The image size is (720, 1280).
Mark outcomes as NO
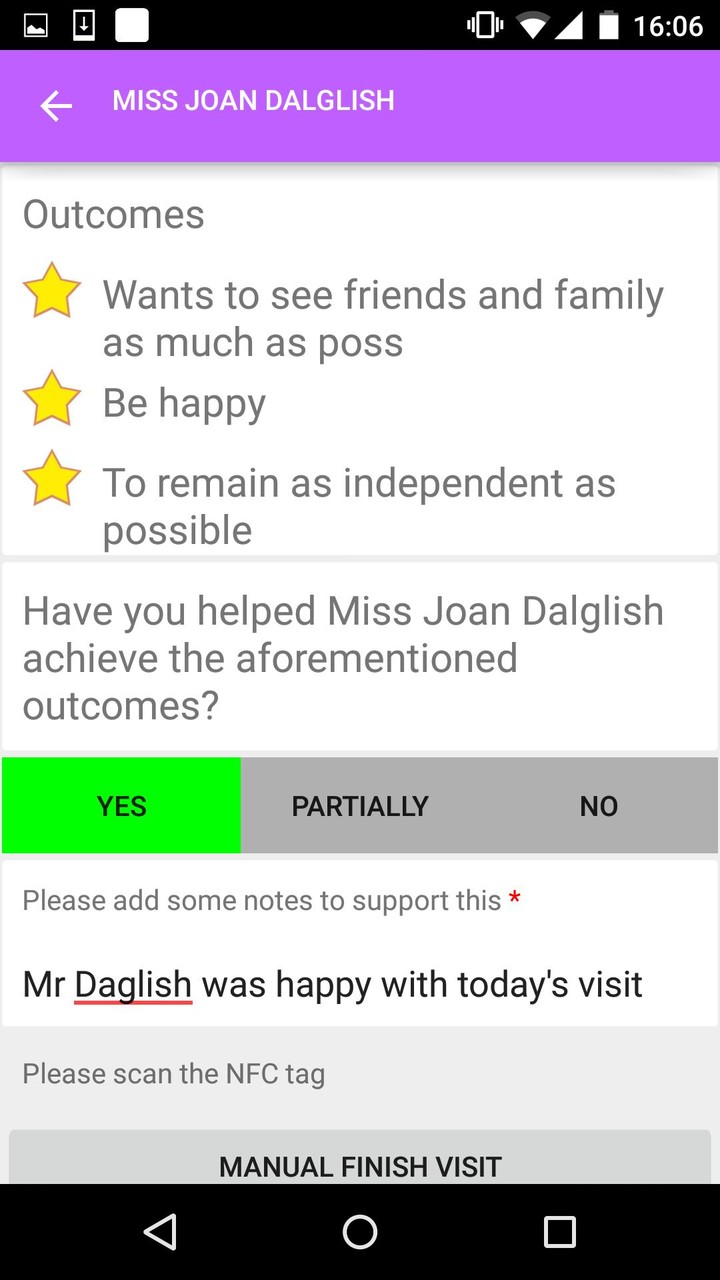coord(598,806)
